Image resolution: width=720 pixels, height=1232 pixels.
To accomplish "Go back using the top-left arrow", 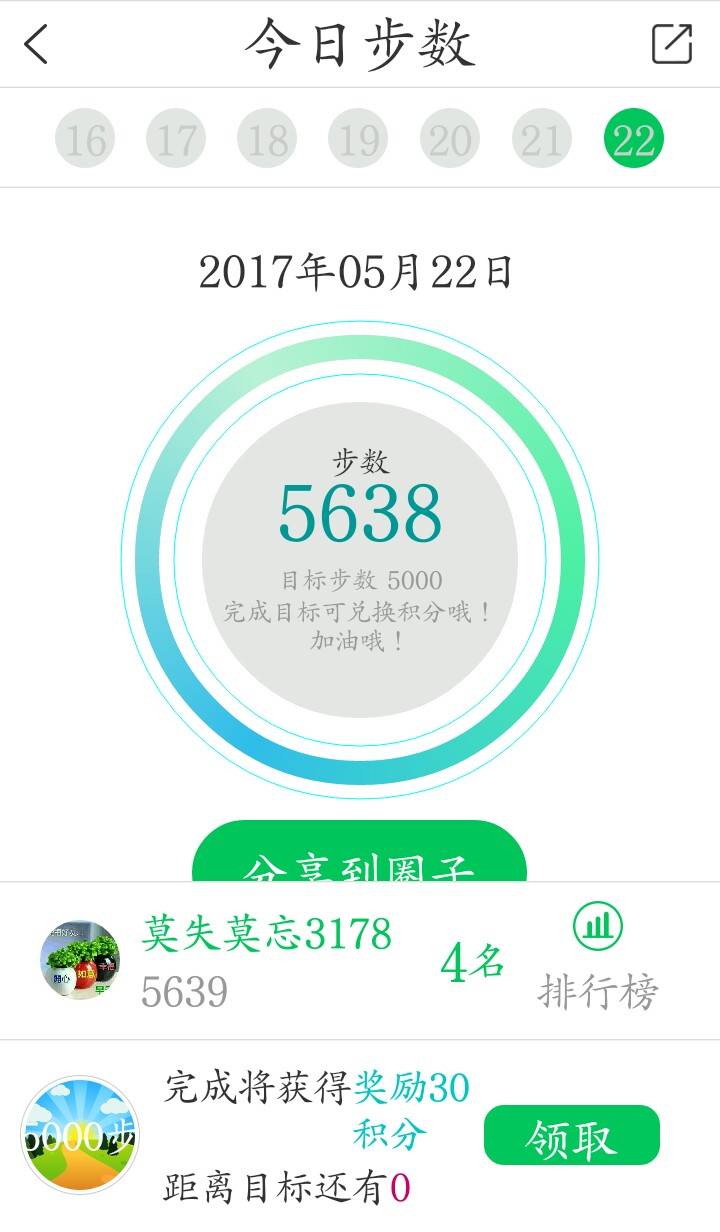I will coord(36,44).
